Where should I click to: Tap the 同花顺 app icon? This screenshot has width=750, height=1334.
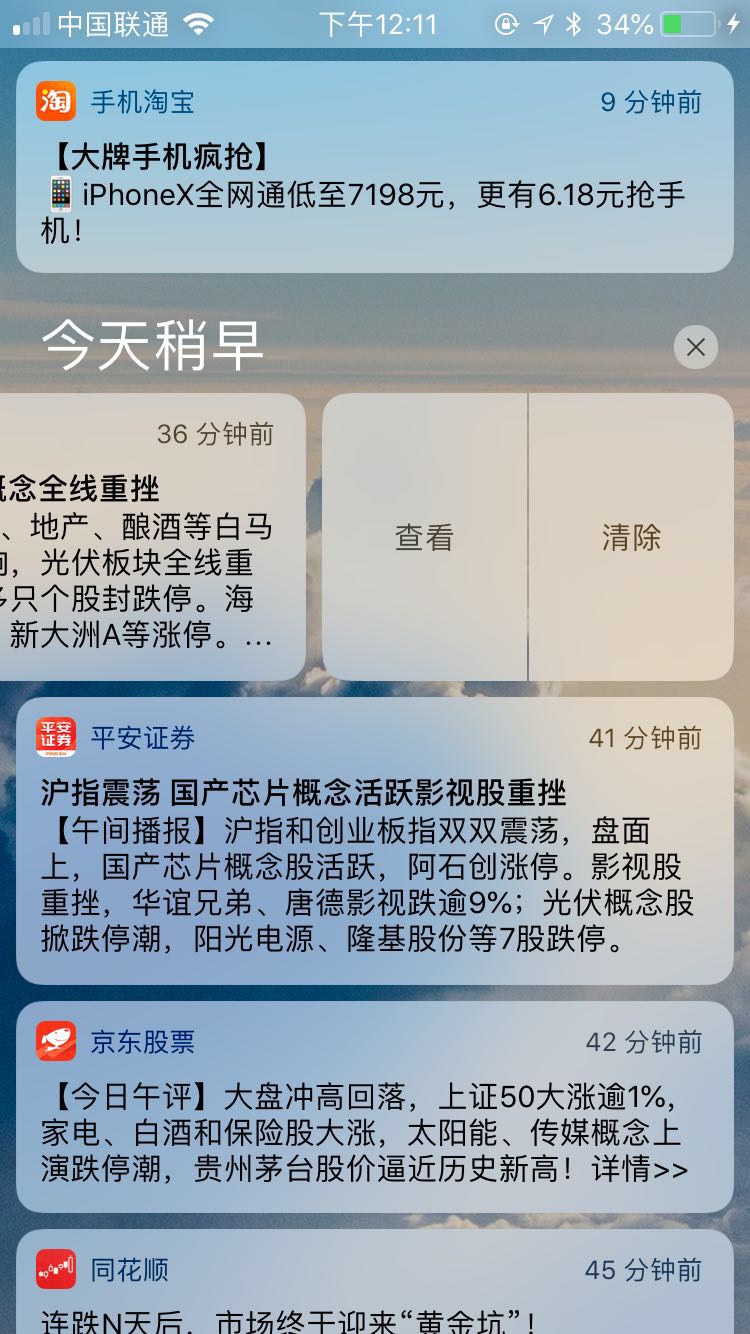point(56,1270)
